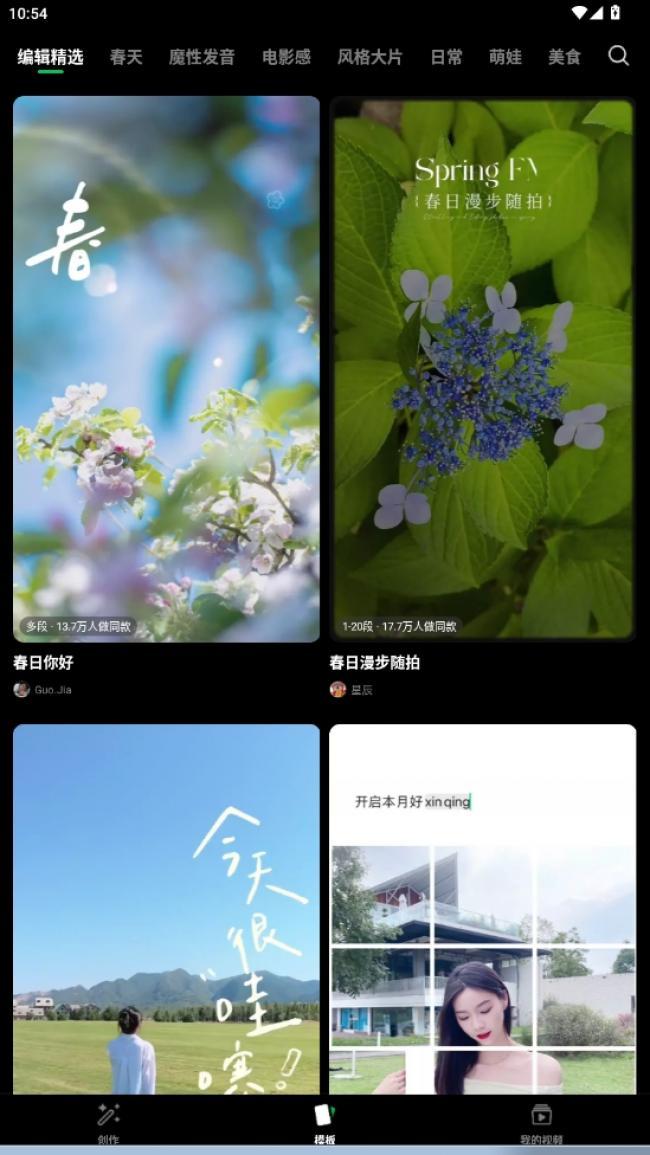Select the 萌娃 tab
Viewport: 650px width, 1155px height.
(x=505, y=57)
